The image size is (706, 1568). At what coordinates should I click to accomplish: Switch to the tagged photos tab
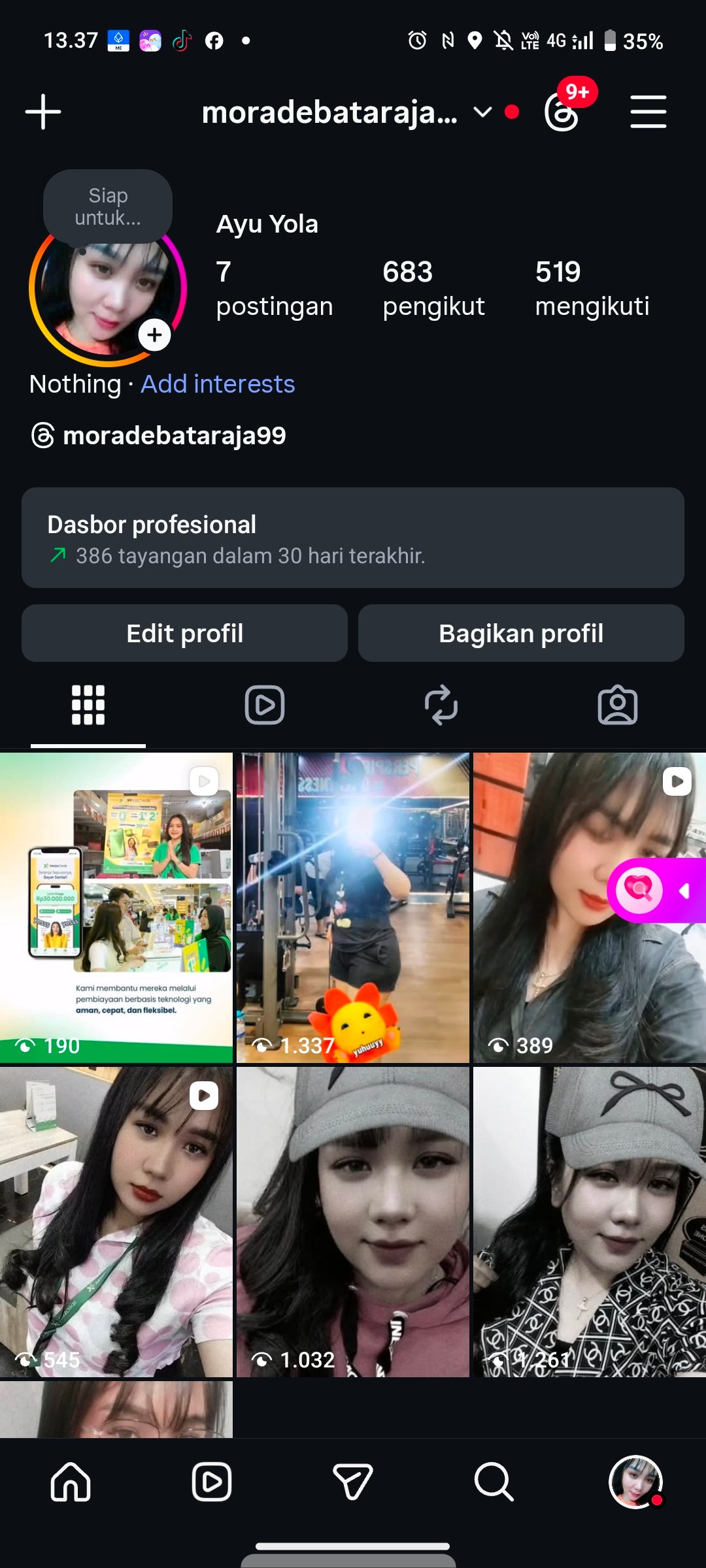[618, 705]
